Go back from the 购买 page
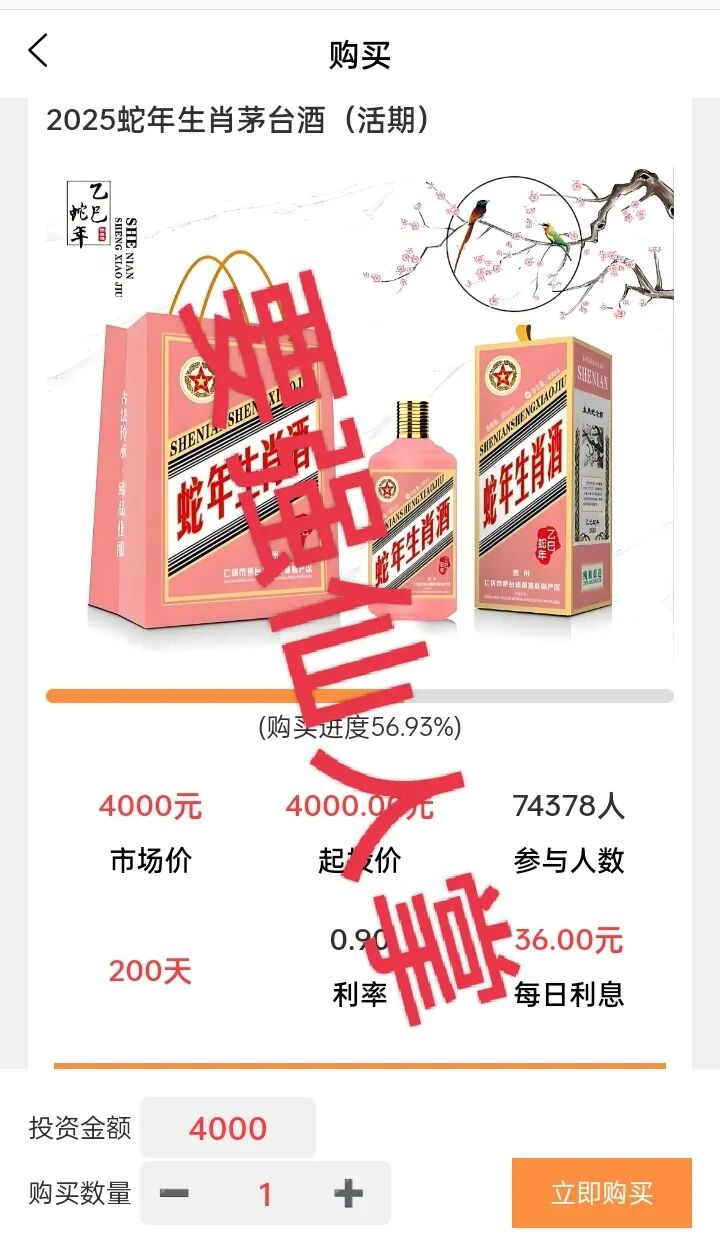 pyautogui.click(x=38, y=50)
